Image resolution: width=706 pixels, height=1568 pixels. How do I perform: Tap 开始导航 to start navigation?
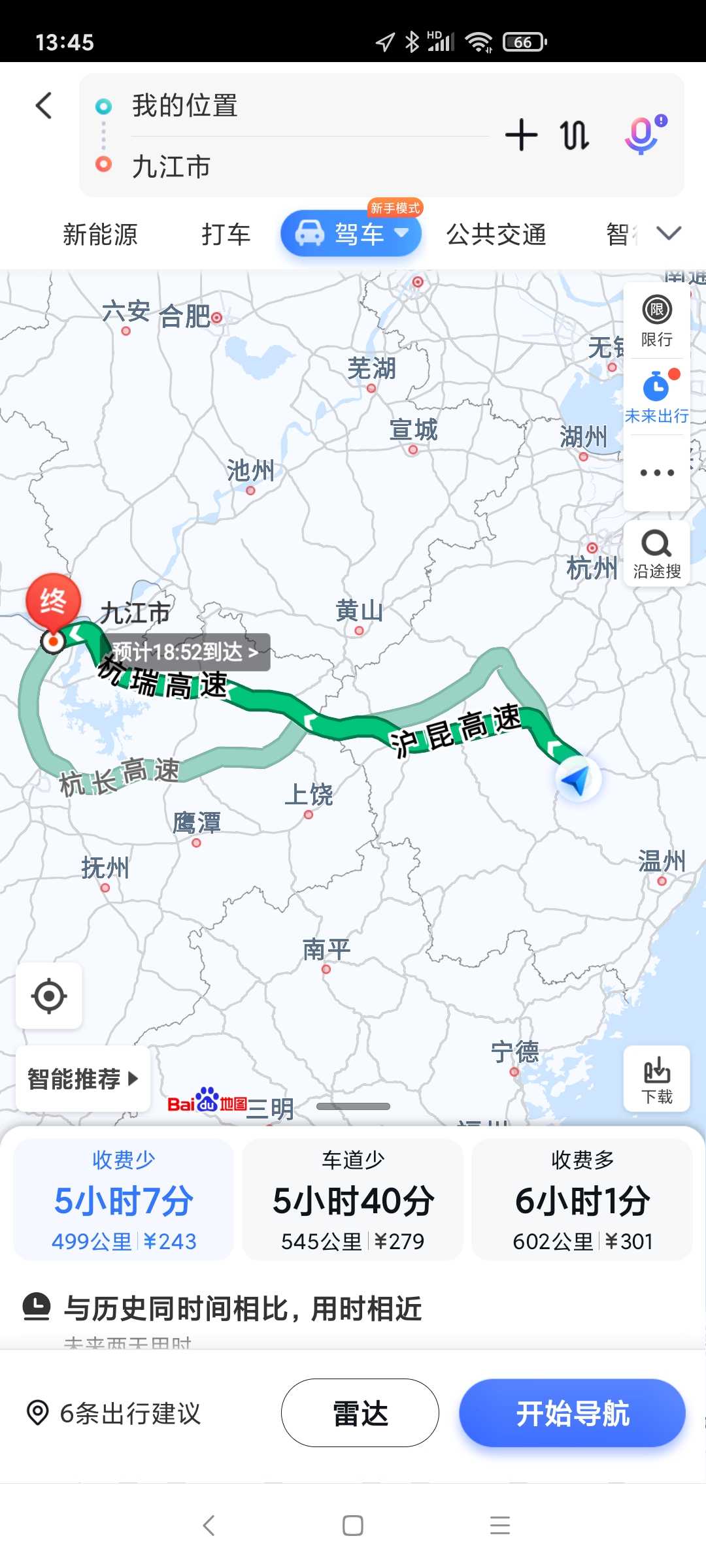(573, 1413)
